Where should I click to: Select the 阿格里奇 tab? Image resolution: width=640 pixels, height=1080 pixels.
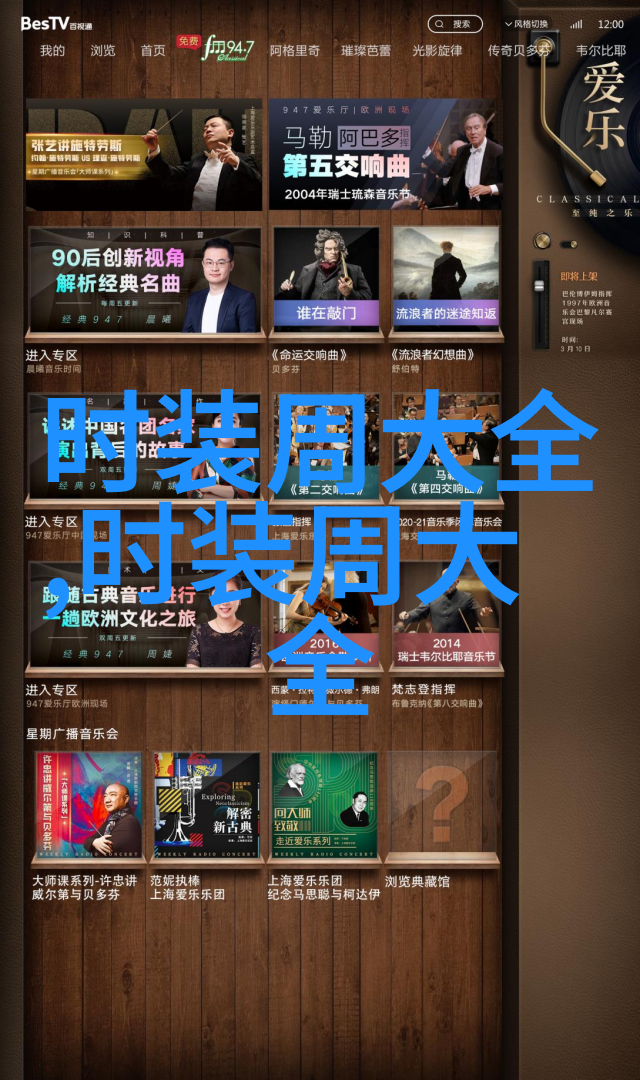295,50
